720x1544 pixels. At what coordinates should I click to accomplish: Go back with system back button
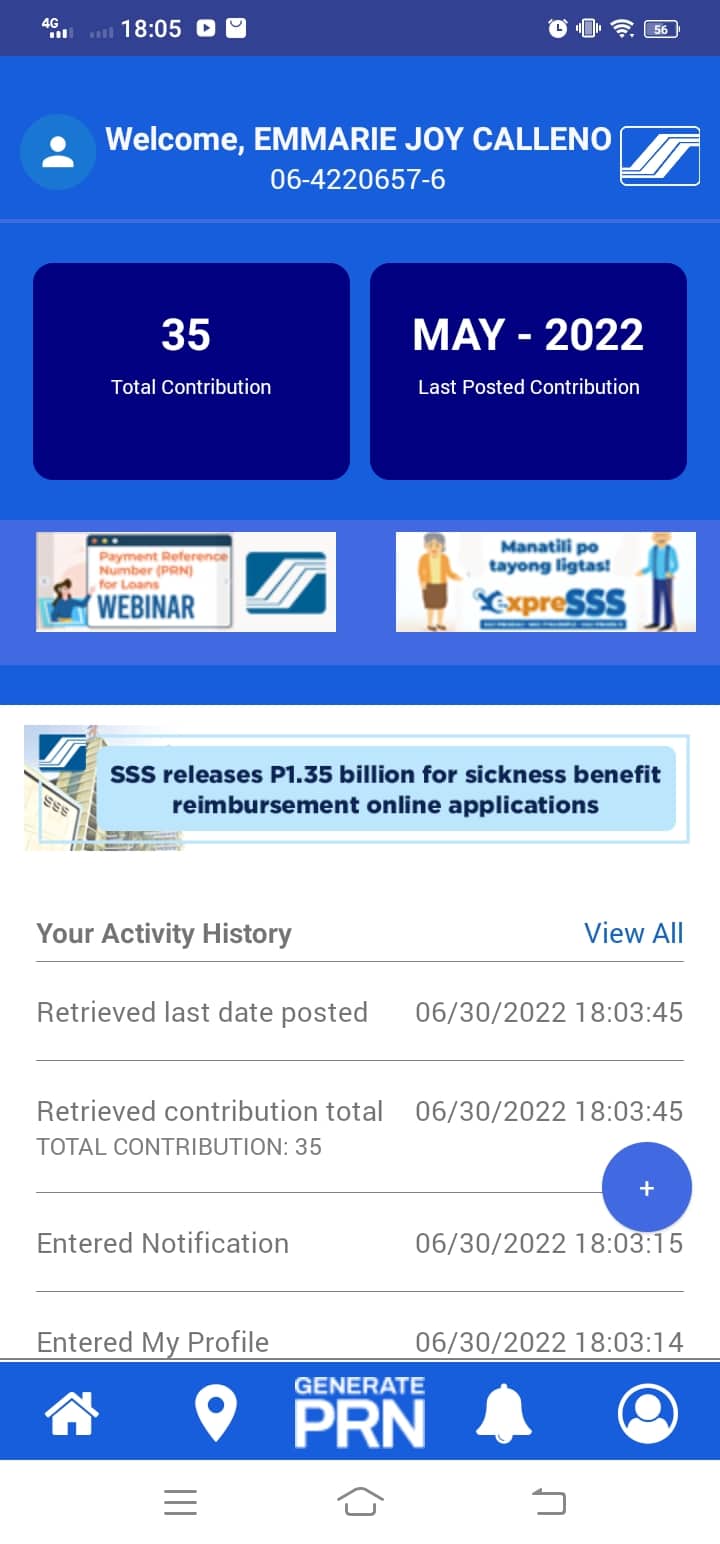[x=548, y=1502]
